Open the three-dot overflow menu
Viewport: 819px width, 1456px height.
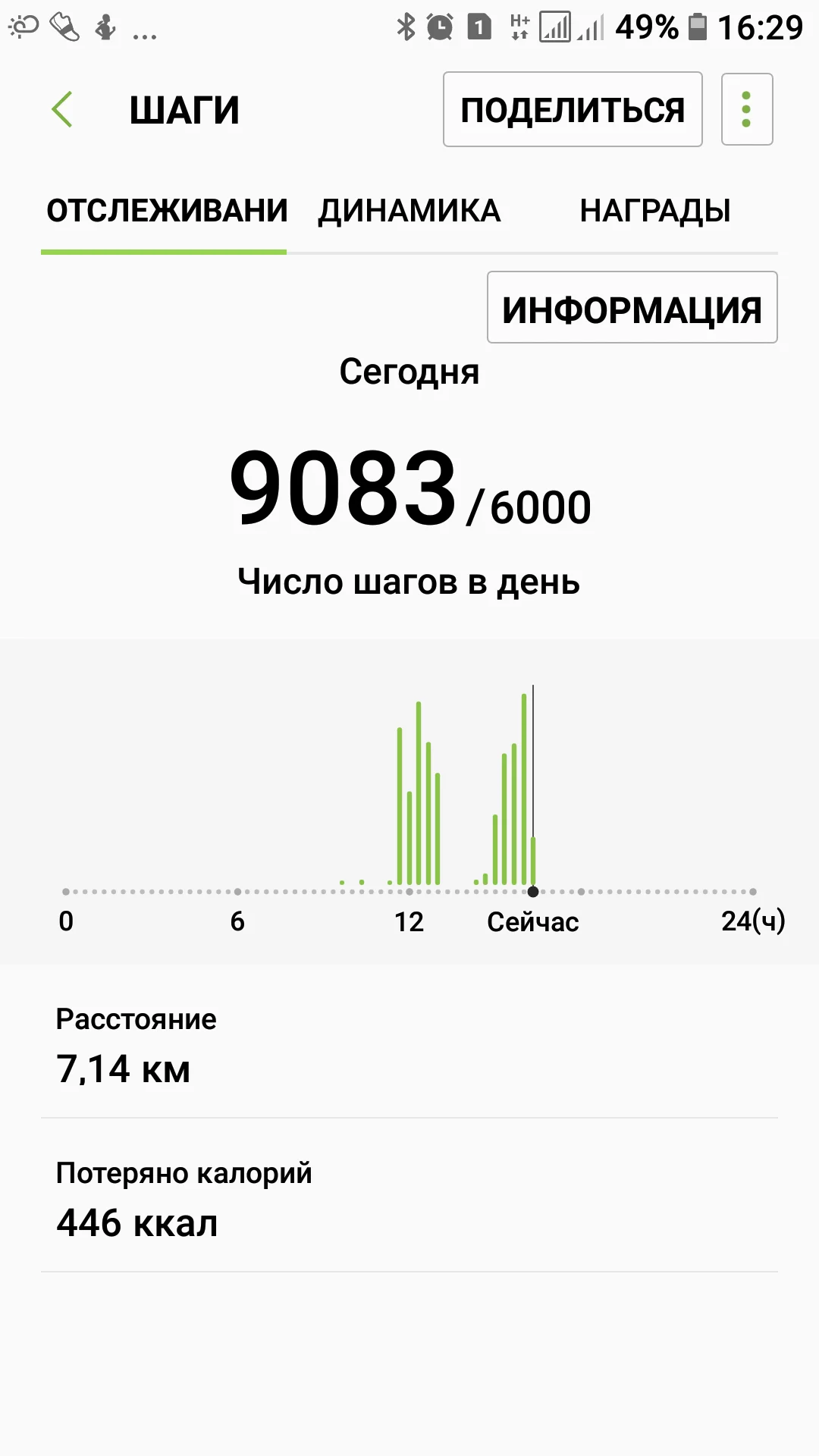coord(746,109)
